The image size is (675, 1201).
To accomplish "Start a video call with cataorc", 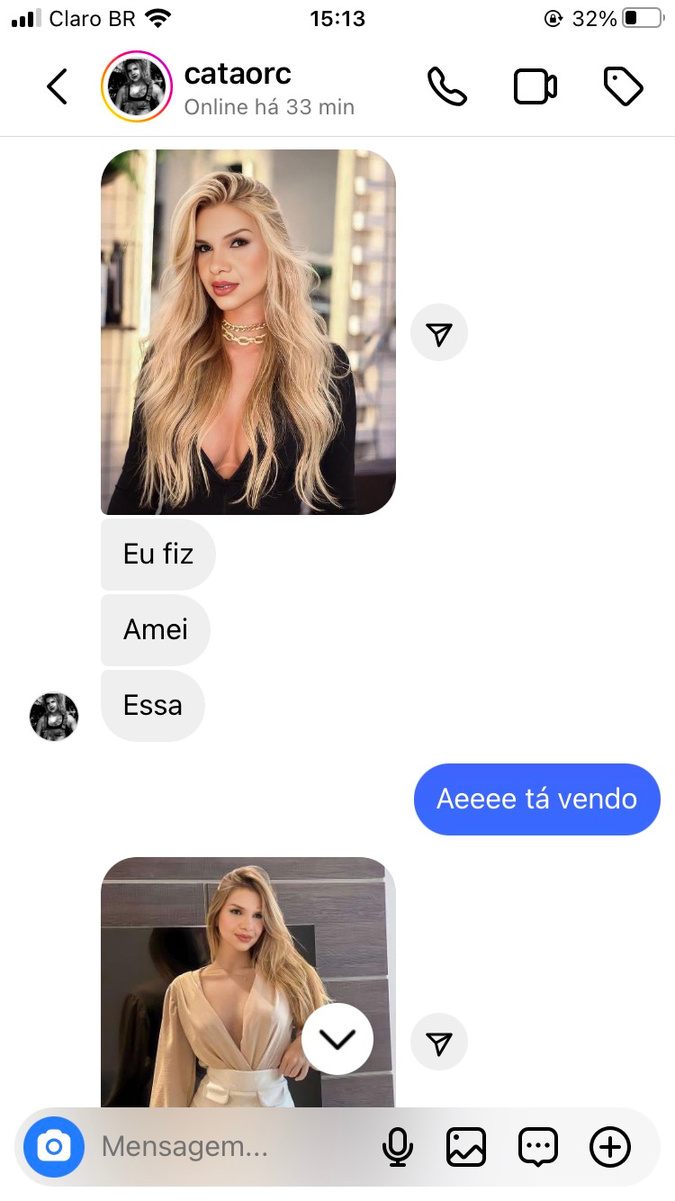I will pyautogui.click(x=535, y=87).
